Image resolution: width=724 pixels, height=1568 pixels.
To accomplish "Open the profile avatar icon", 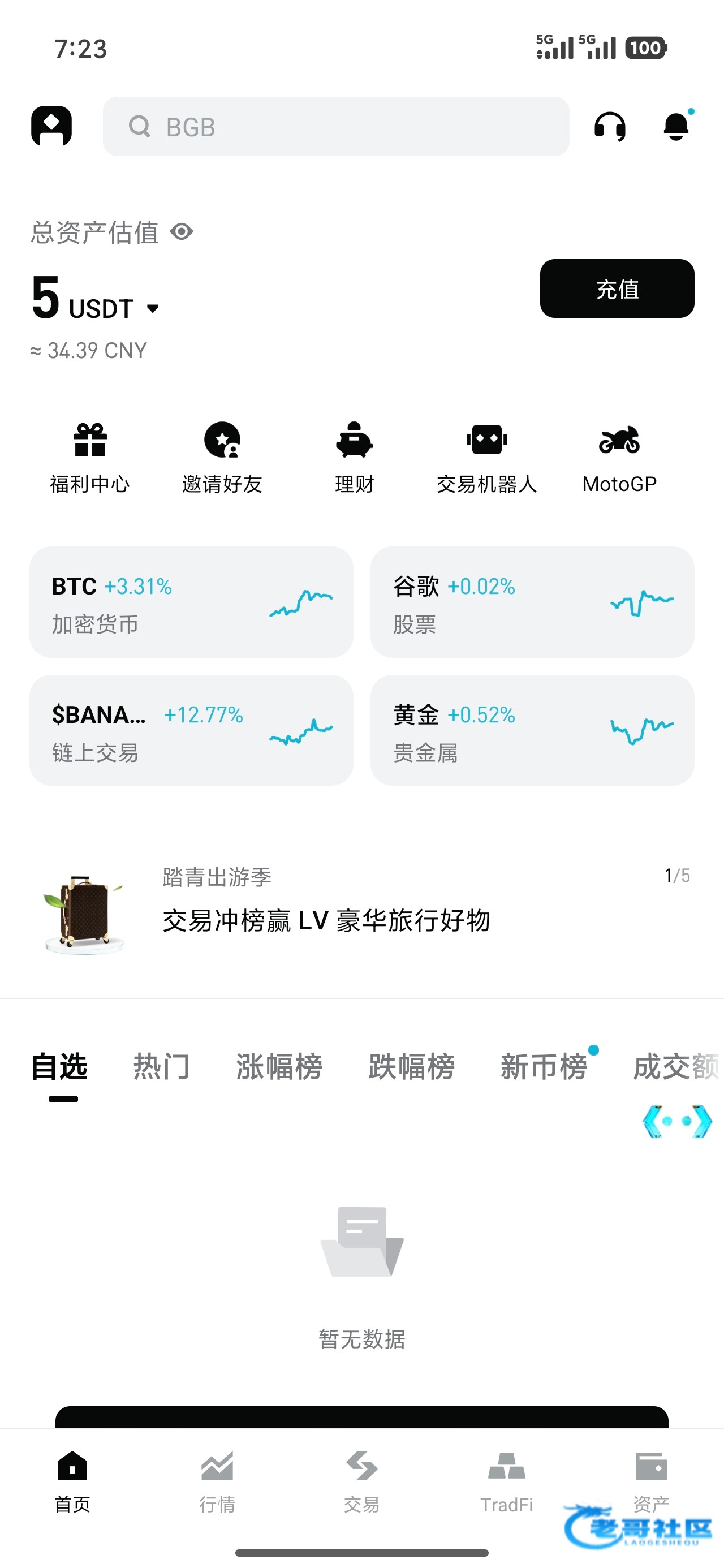I will [x=52, y=126].
